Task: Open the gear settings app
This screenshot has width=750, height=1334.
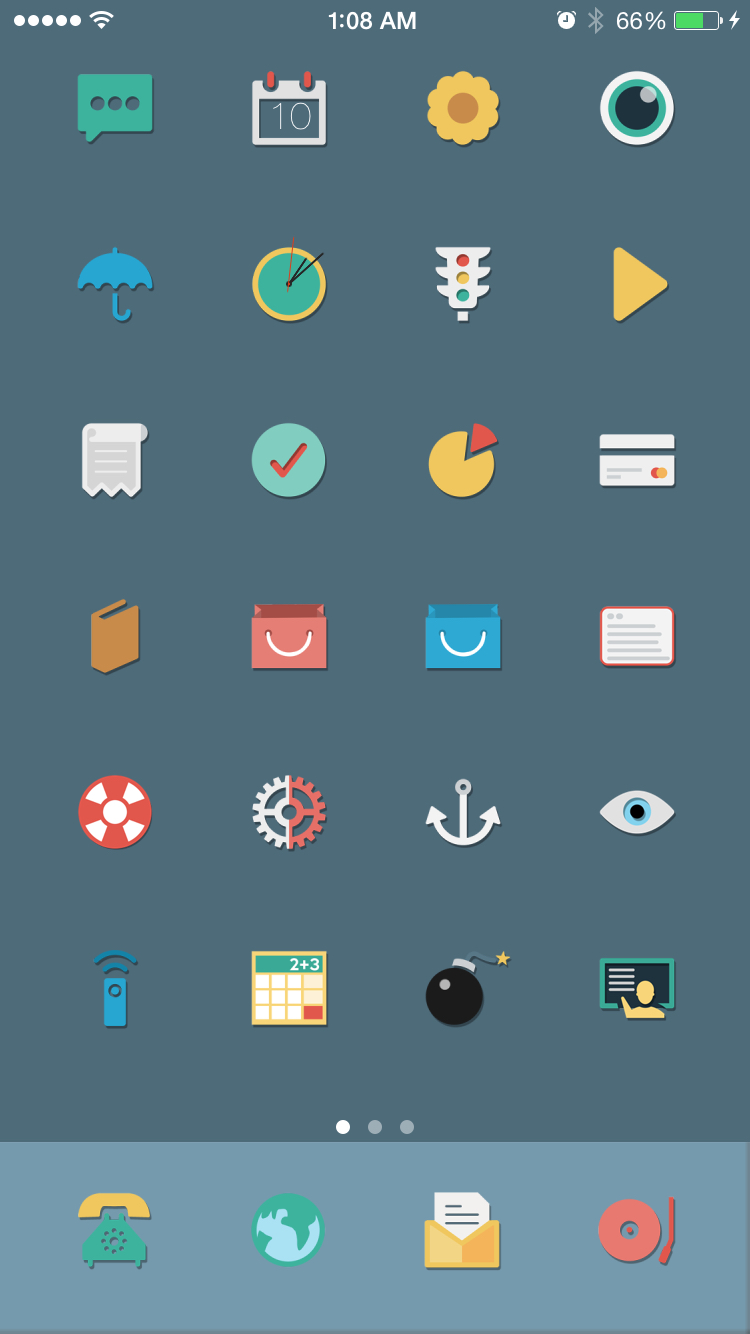Action: [x=289, y=812]
